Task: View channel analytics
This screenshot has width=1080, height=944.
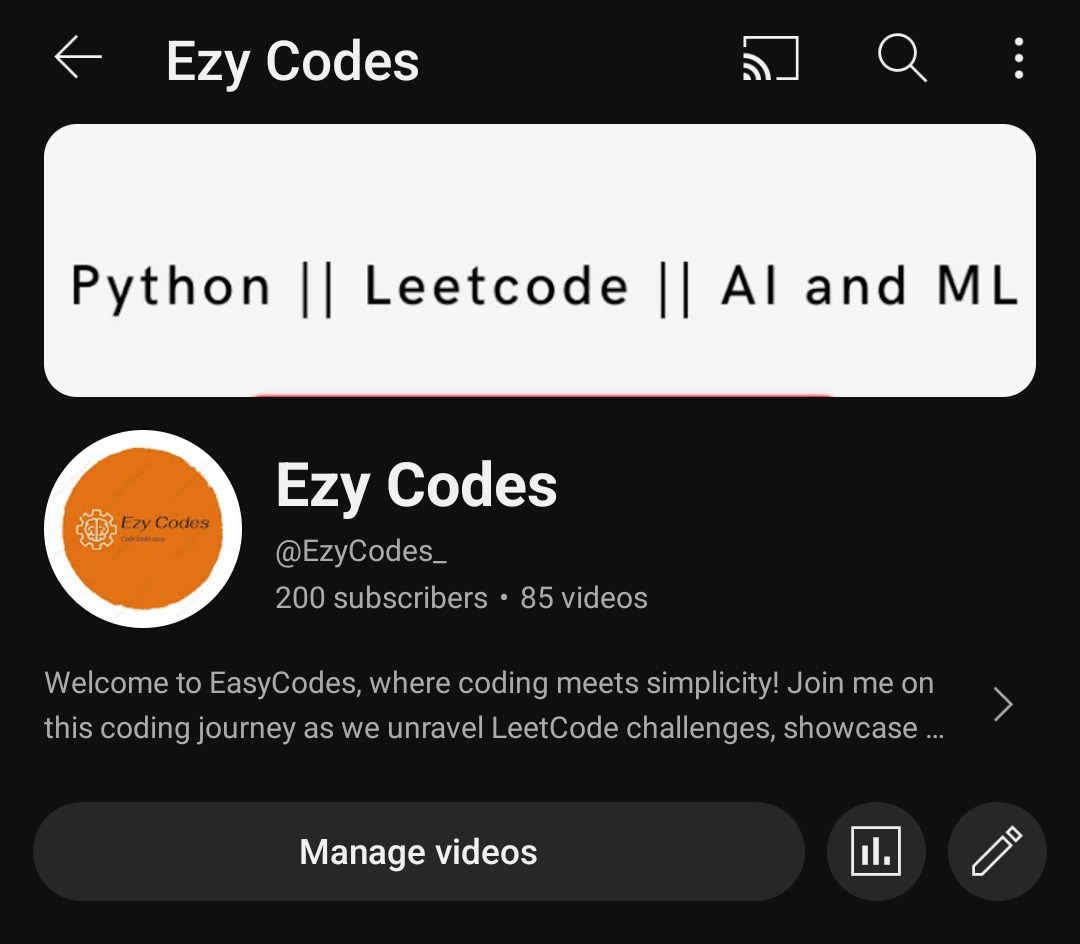Action: (x=876, y=852)
